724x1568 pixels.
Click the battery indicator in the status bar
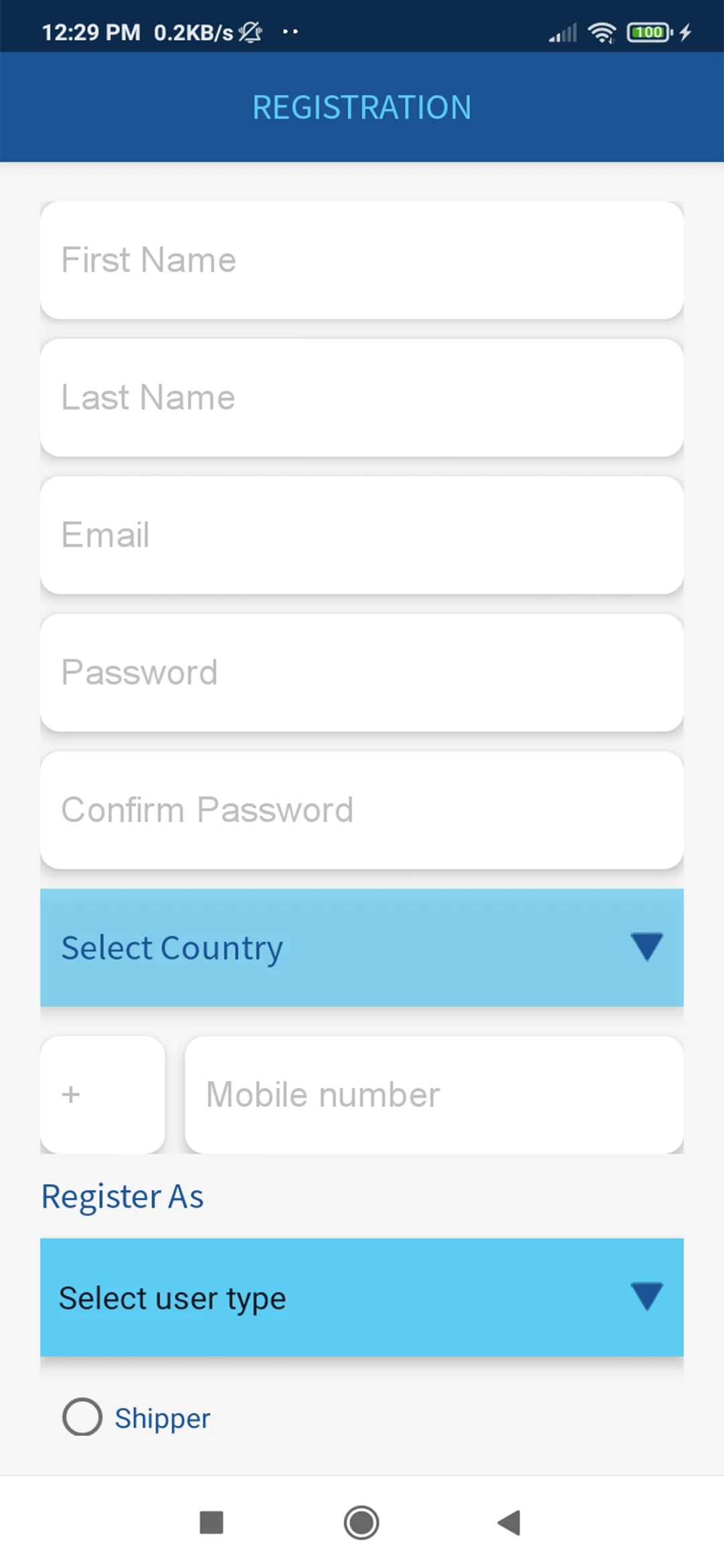[x=647, y=31]
